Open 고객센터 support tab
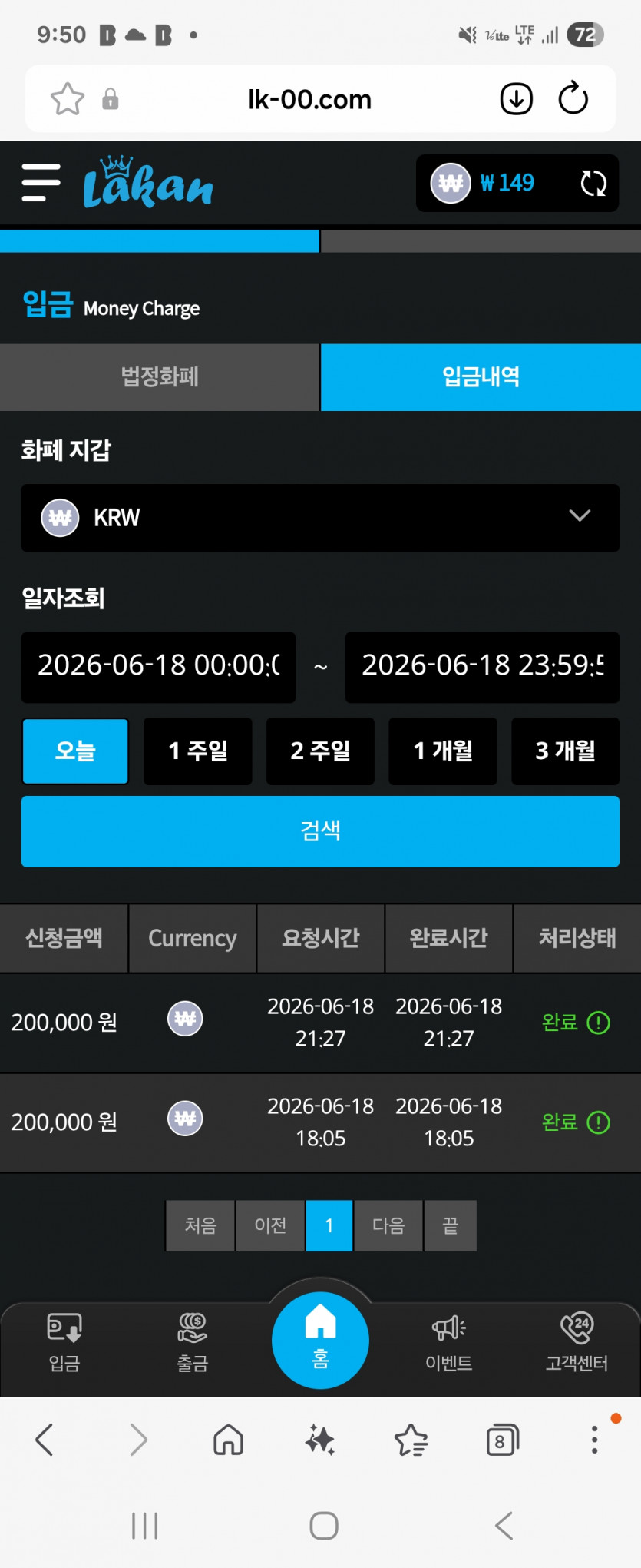 pyautogui.click(x=577, y=1342)
